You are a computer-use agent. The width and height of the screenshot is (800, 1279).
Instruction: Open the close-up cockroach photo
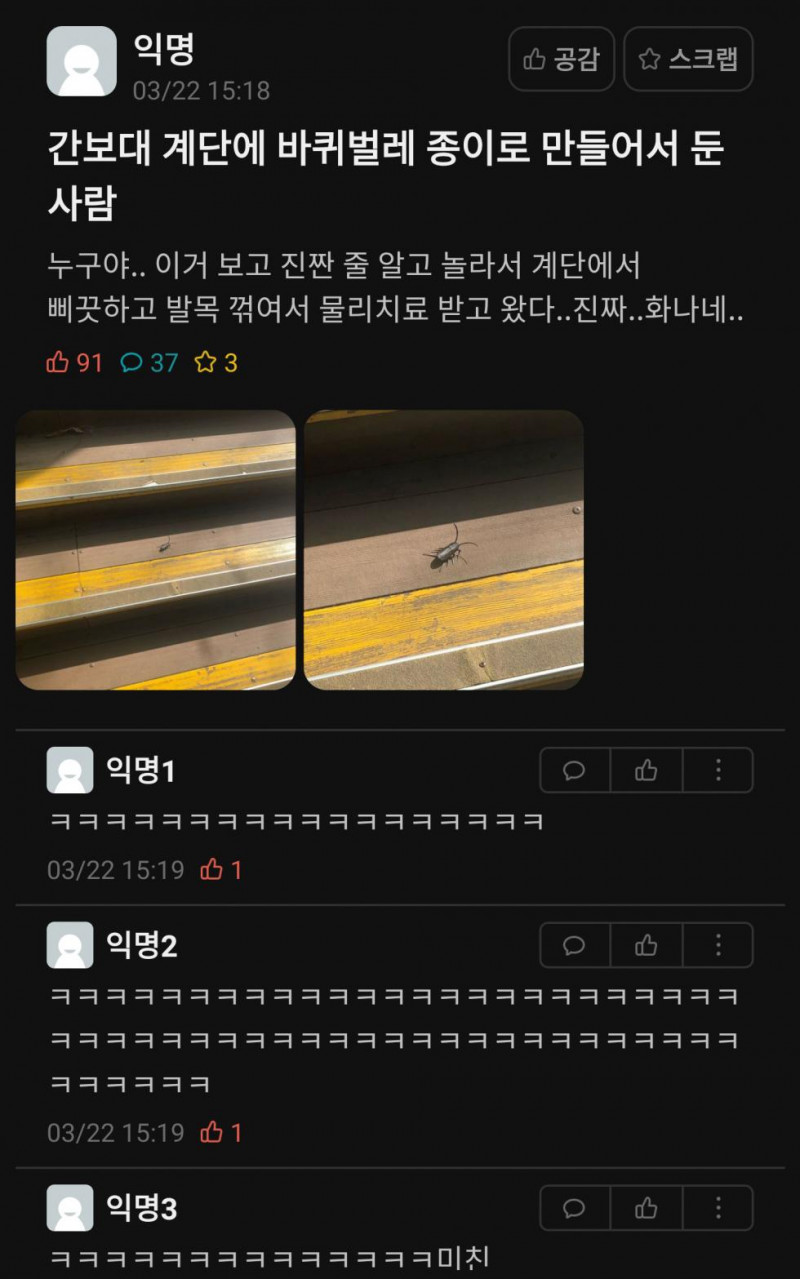click(443, 550)
